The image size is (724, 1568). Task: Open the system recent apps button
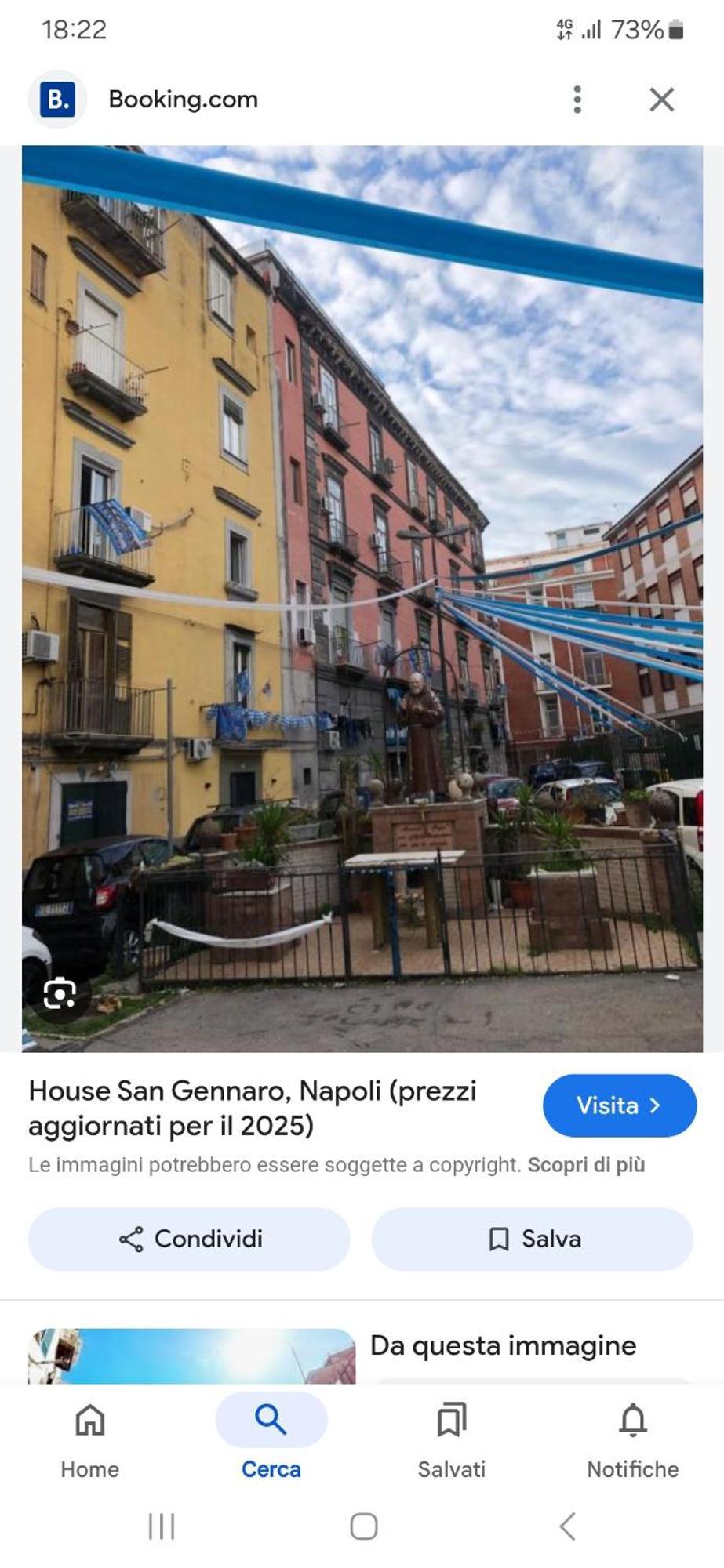point(162,1526)
